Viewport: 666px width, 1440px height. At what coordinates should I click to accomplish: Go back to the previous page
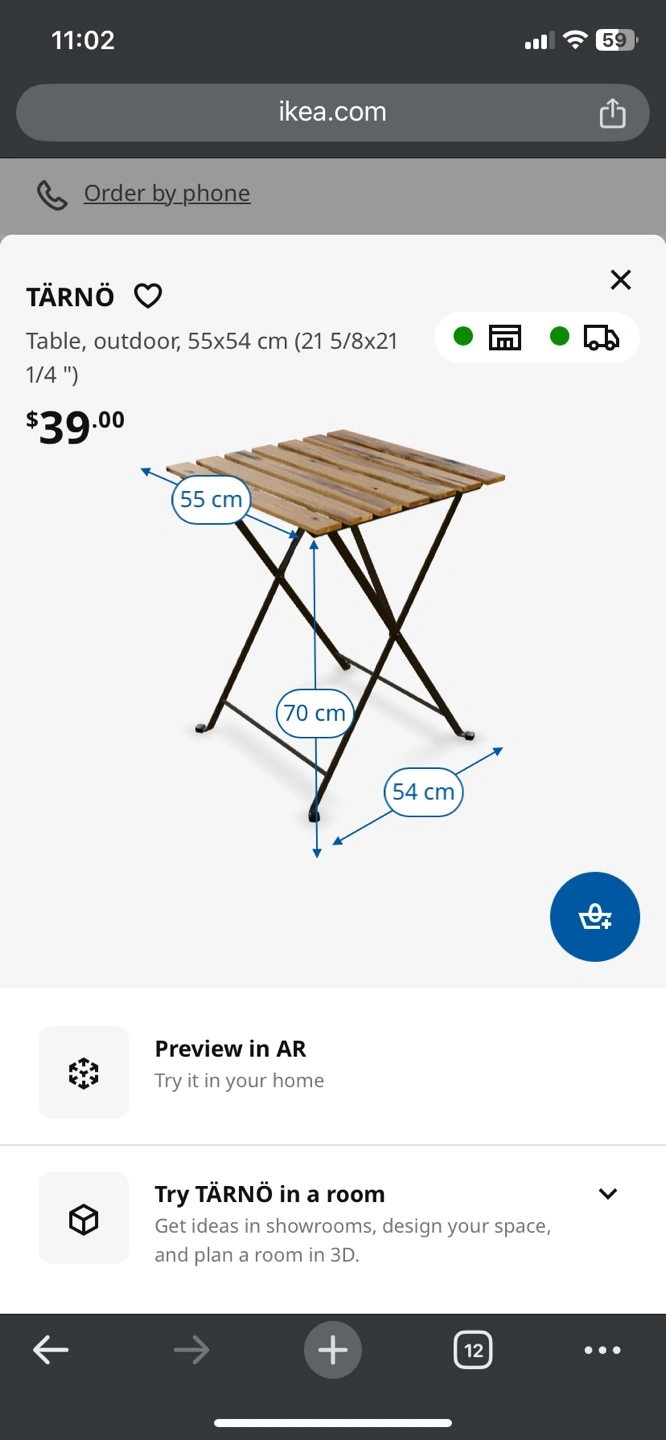coord(51,1350)
